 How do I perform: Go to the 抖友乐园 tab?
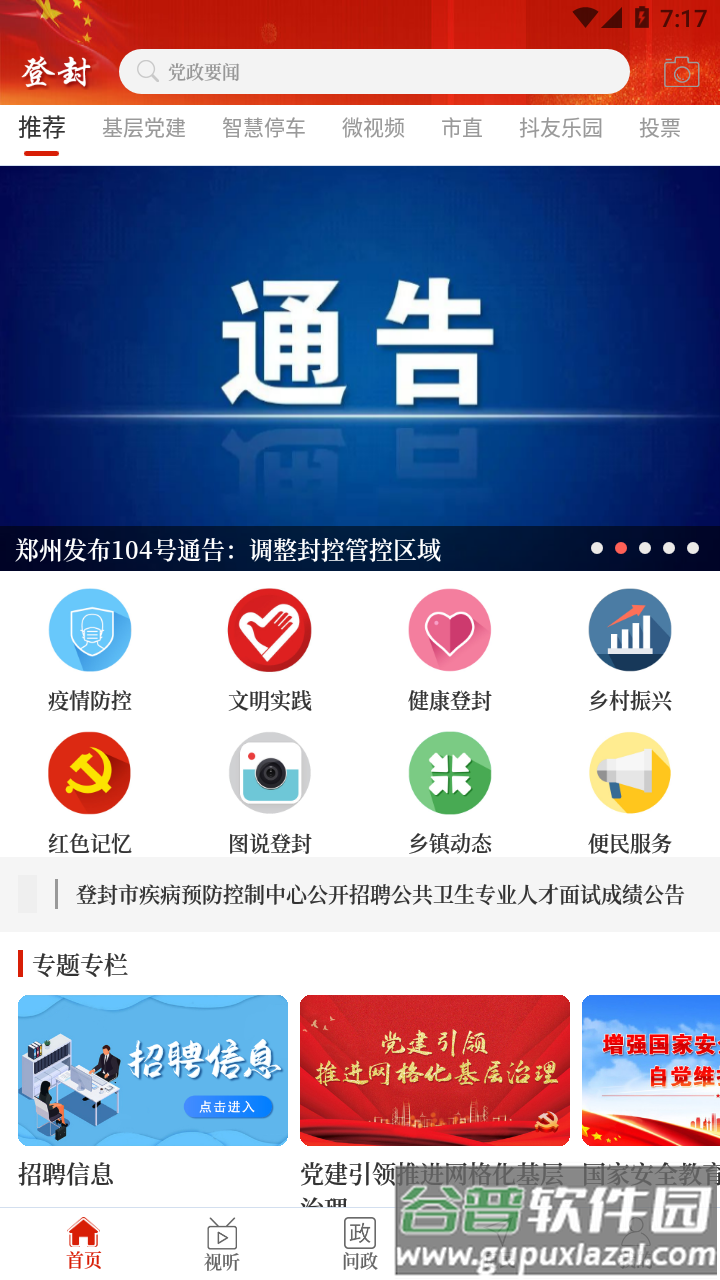561,128
